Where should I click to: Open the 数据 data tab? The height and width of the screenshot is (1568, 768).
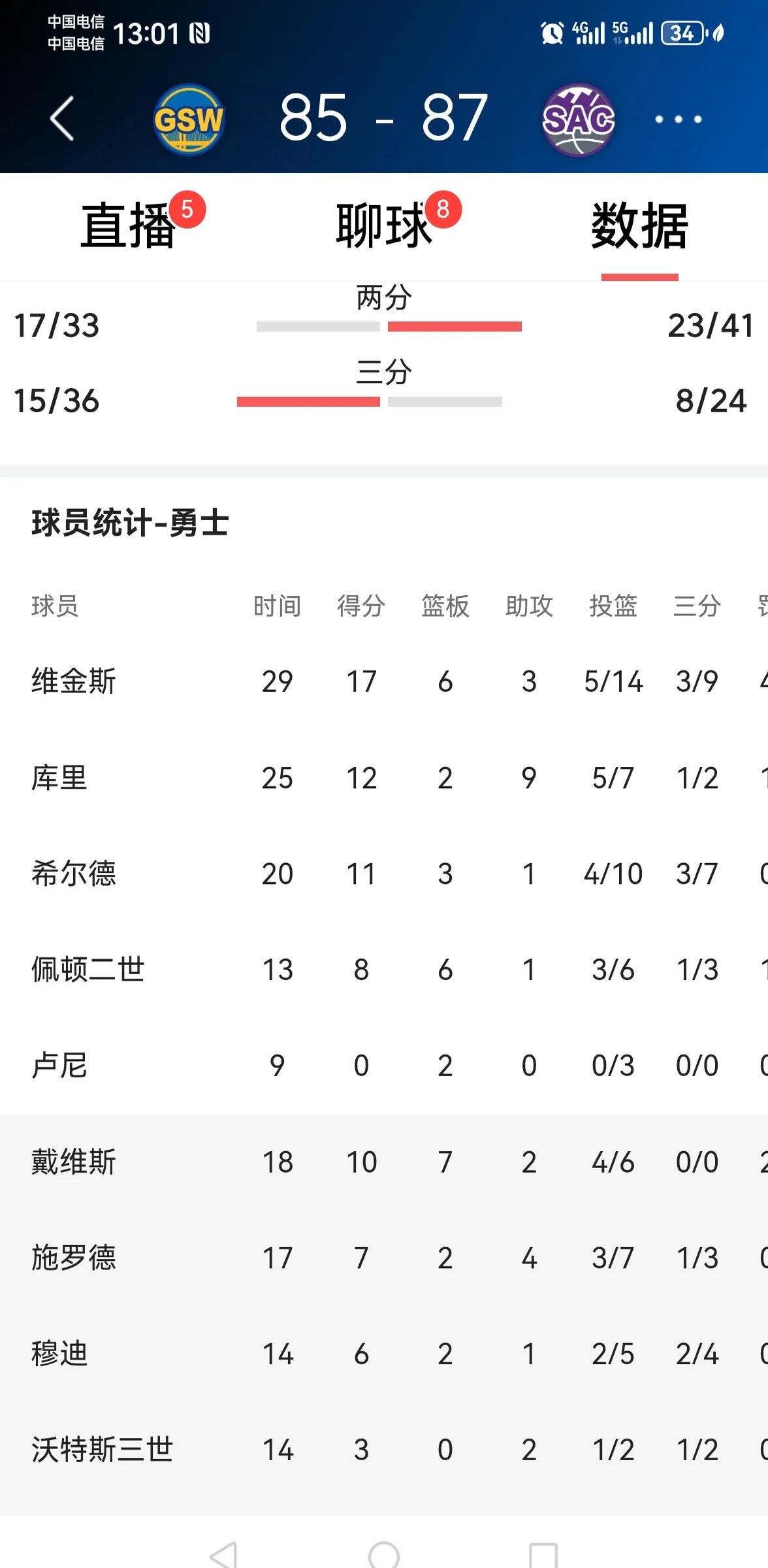[638, 226]
